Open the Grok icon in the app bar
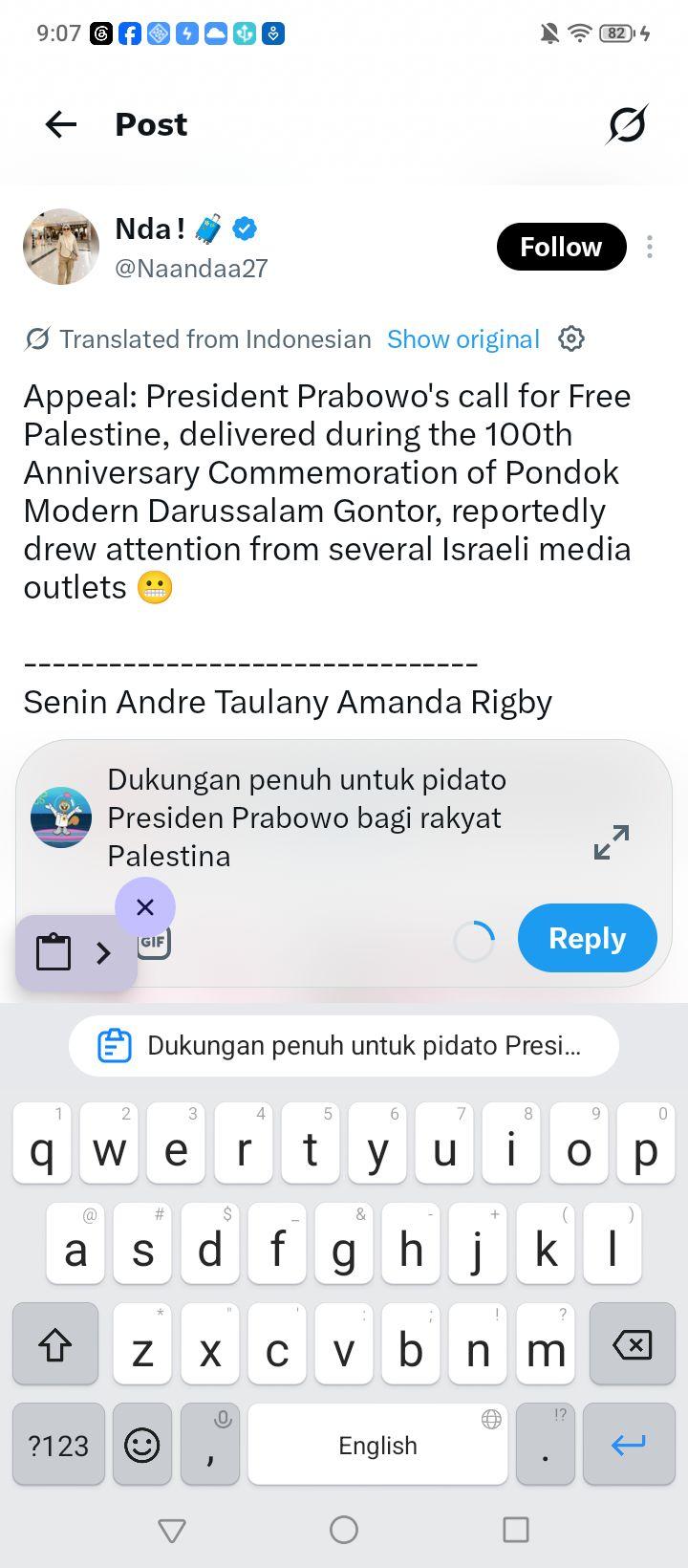Image resolution: width=688 pixels, height=1568 pixels. click(x=627, y=124)
